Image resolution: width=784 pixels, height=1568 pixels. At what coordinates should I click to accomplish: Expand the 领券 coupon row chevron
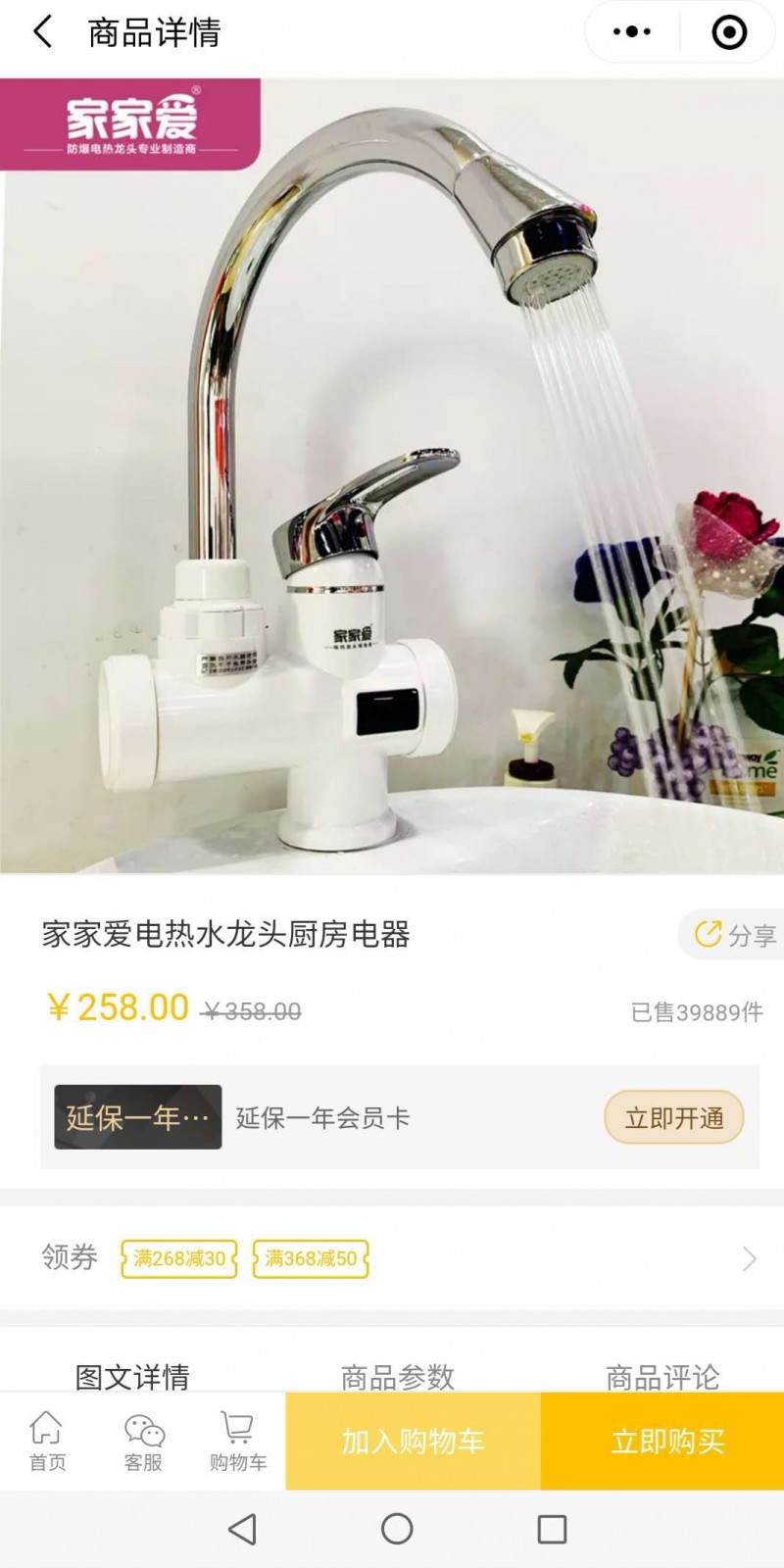(749, 1258)
